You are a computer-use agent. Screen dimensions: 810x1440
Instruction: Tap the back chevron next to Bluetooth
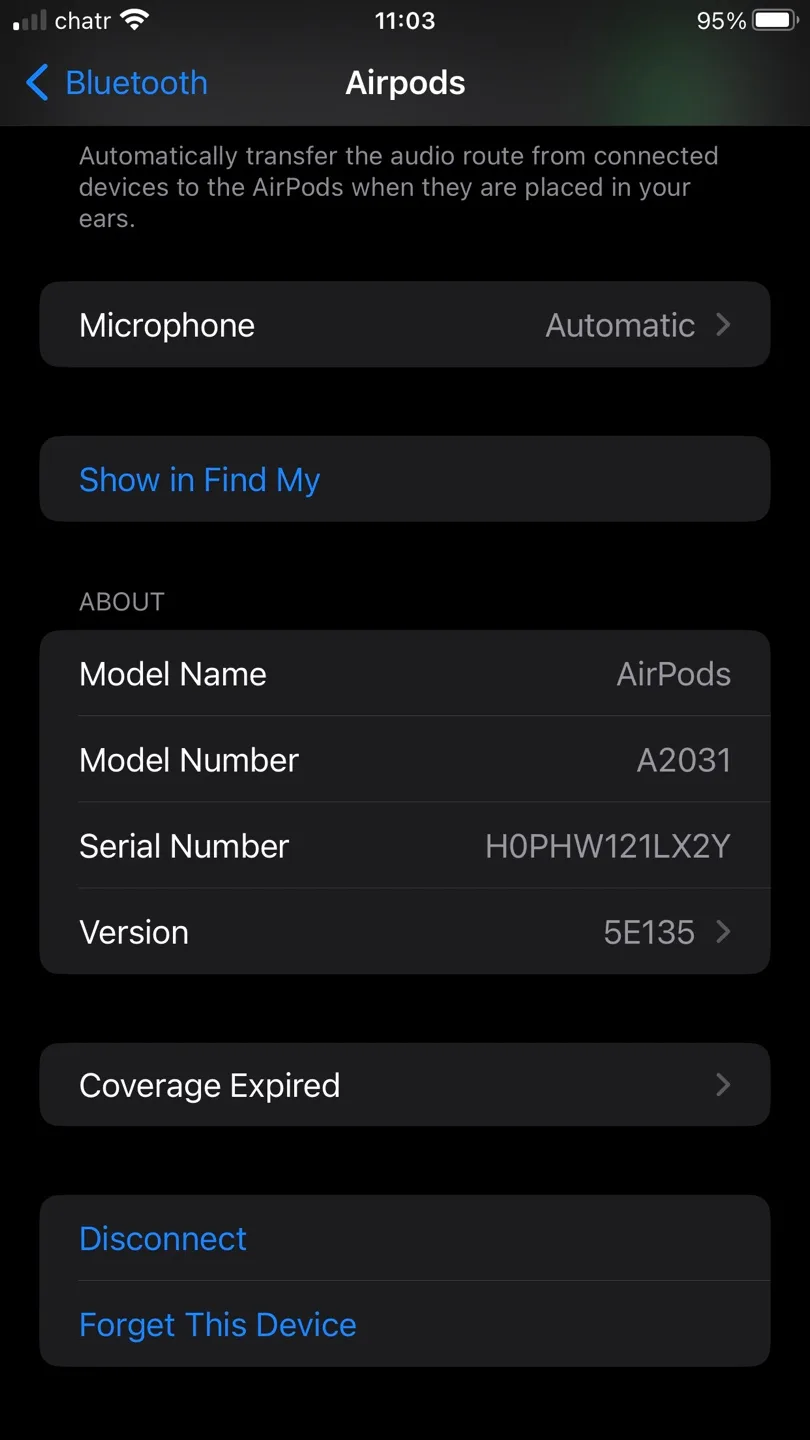[37, 83]
